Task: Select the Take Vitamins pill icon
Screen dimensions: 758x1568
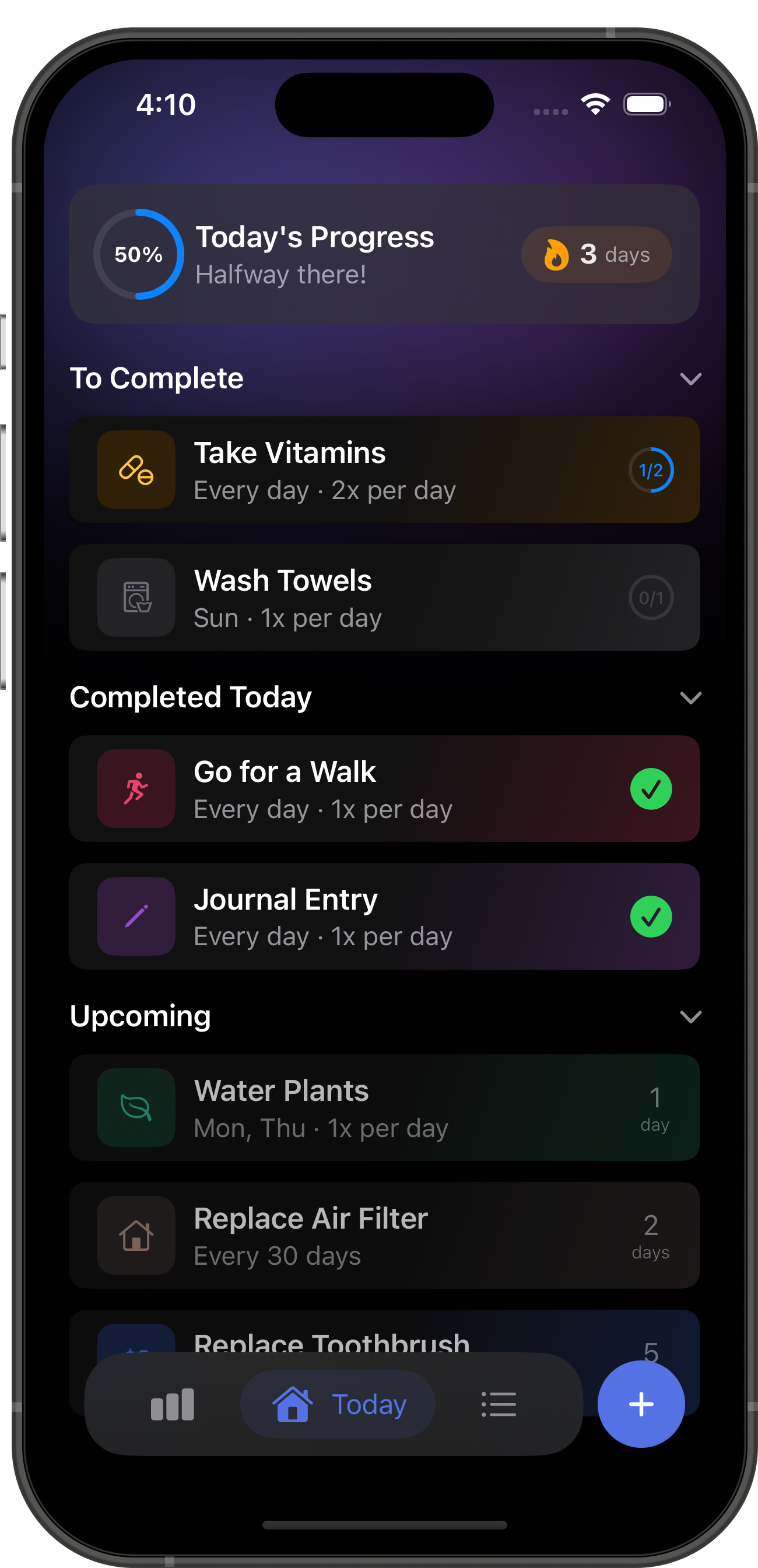Action: click(135, 469)
